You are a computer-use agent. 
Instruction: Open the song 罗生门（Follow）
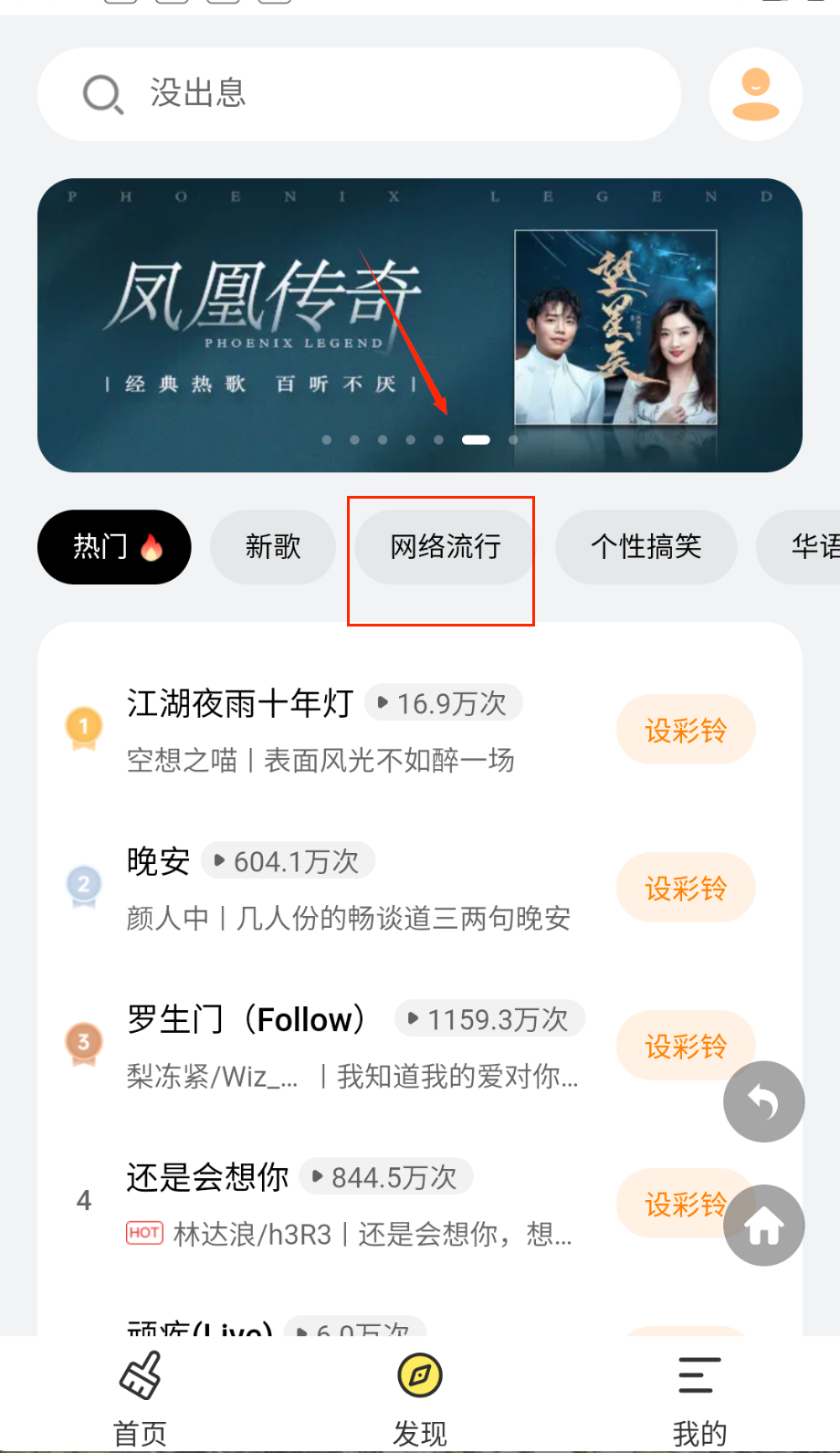point(247,1019)
